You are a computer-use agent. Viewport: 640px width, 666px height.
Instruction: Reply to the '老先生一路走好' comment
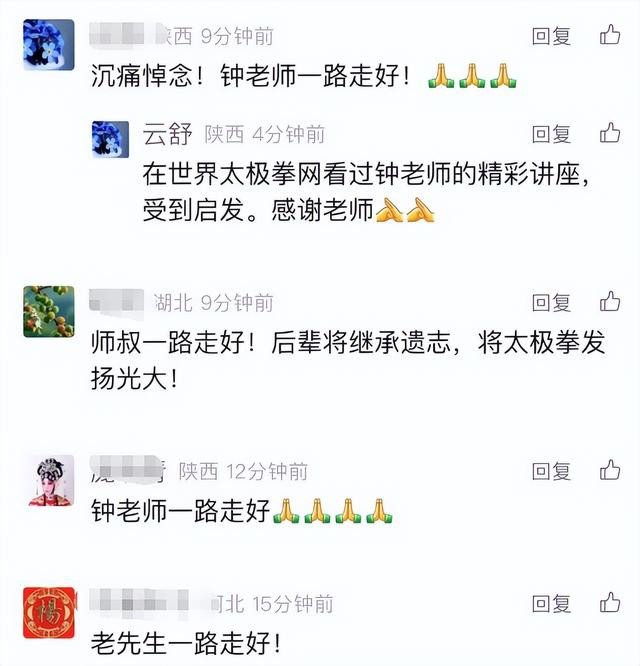pyautogui.click(x=551, y=603)
